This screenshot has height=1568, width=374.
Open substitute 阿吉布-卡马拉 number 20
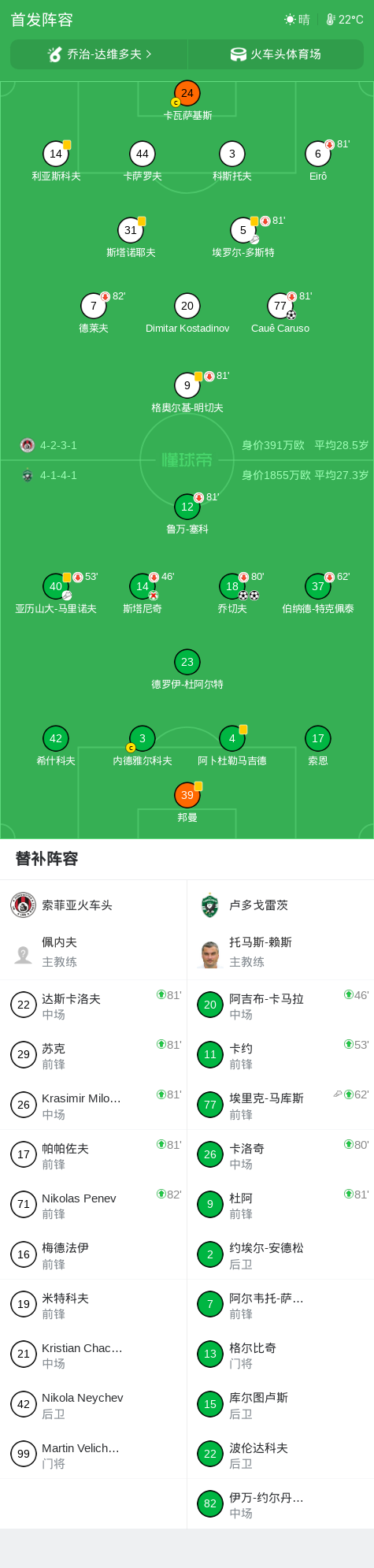[x=280, y=1005]
